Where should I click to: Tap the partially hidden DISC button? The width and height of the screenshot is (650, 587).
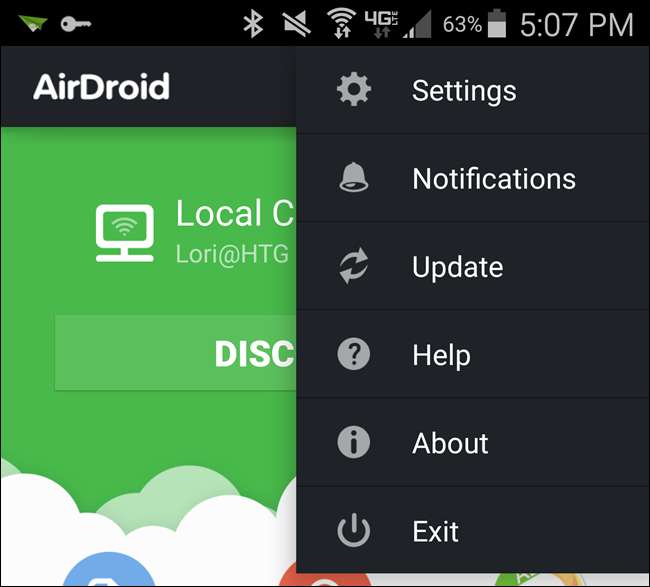(x=176, y=353)
